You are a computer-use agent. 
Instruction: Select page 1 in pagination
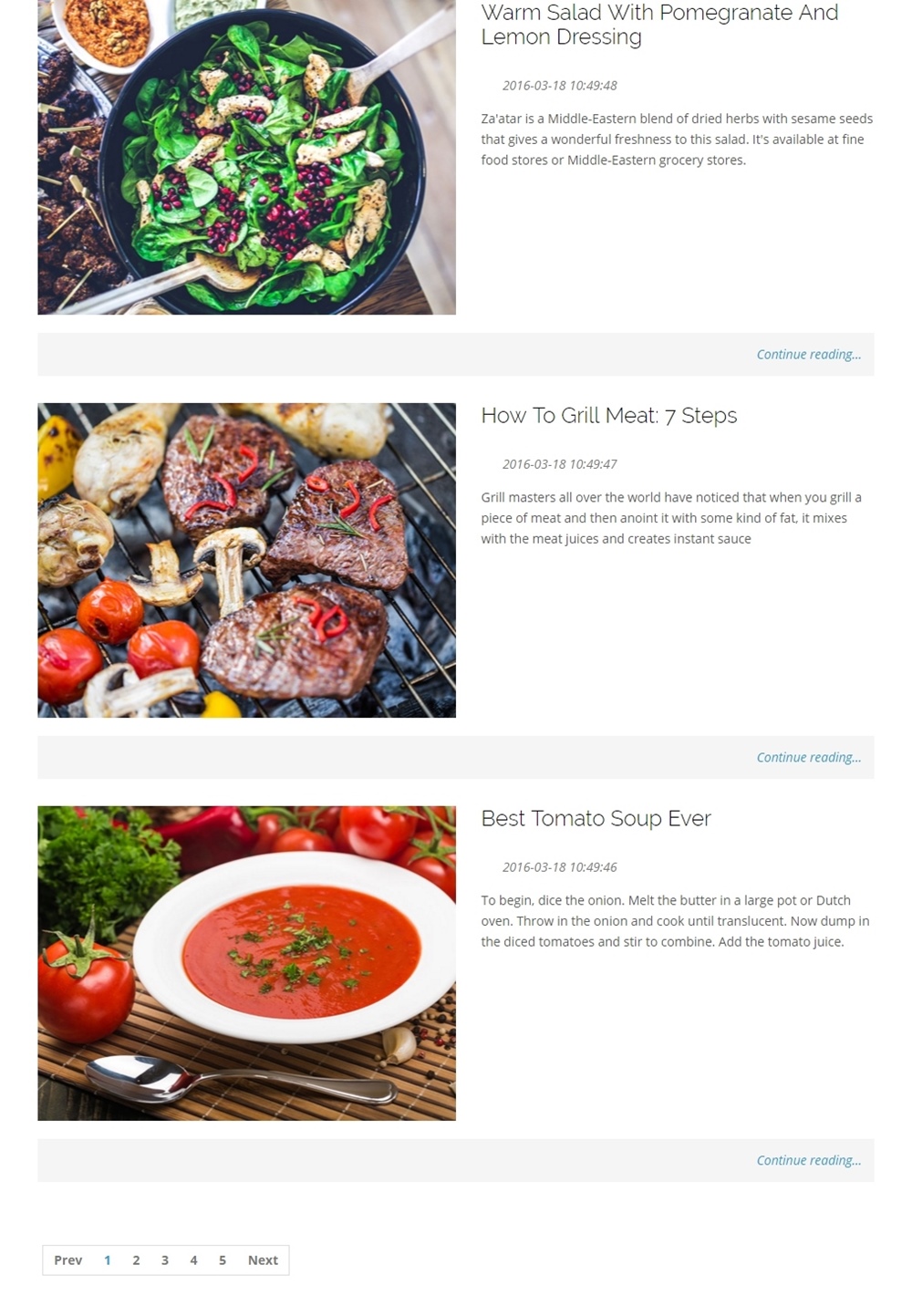point(108,1260)
